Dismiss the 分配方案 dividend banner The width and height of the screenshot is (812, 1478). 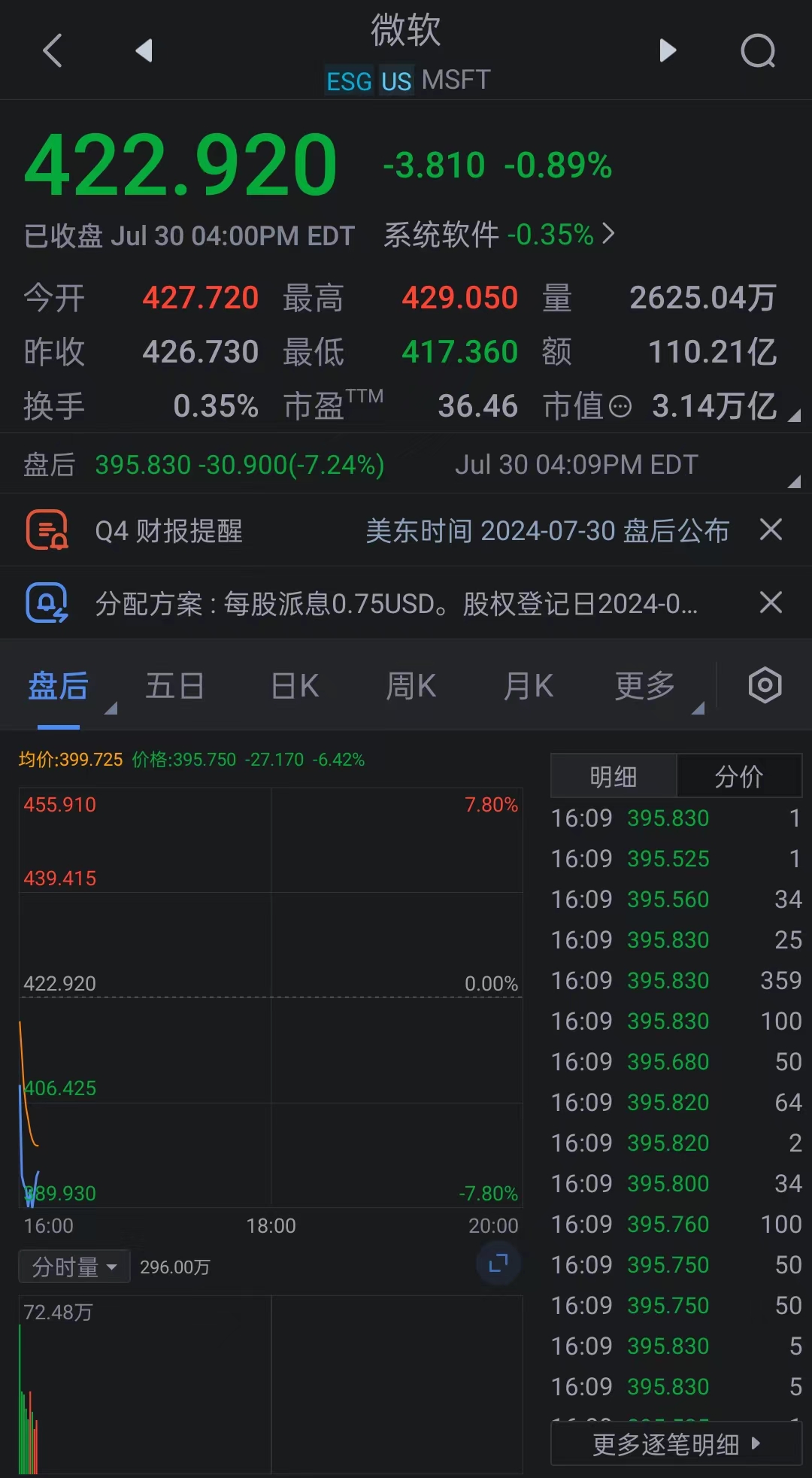(771, 602)
